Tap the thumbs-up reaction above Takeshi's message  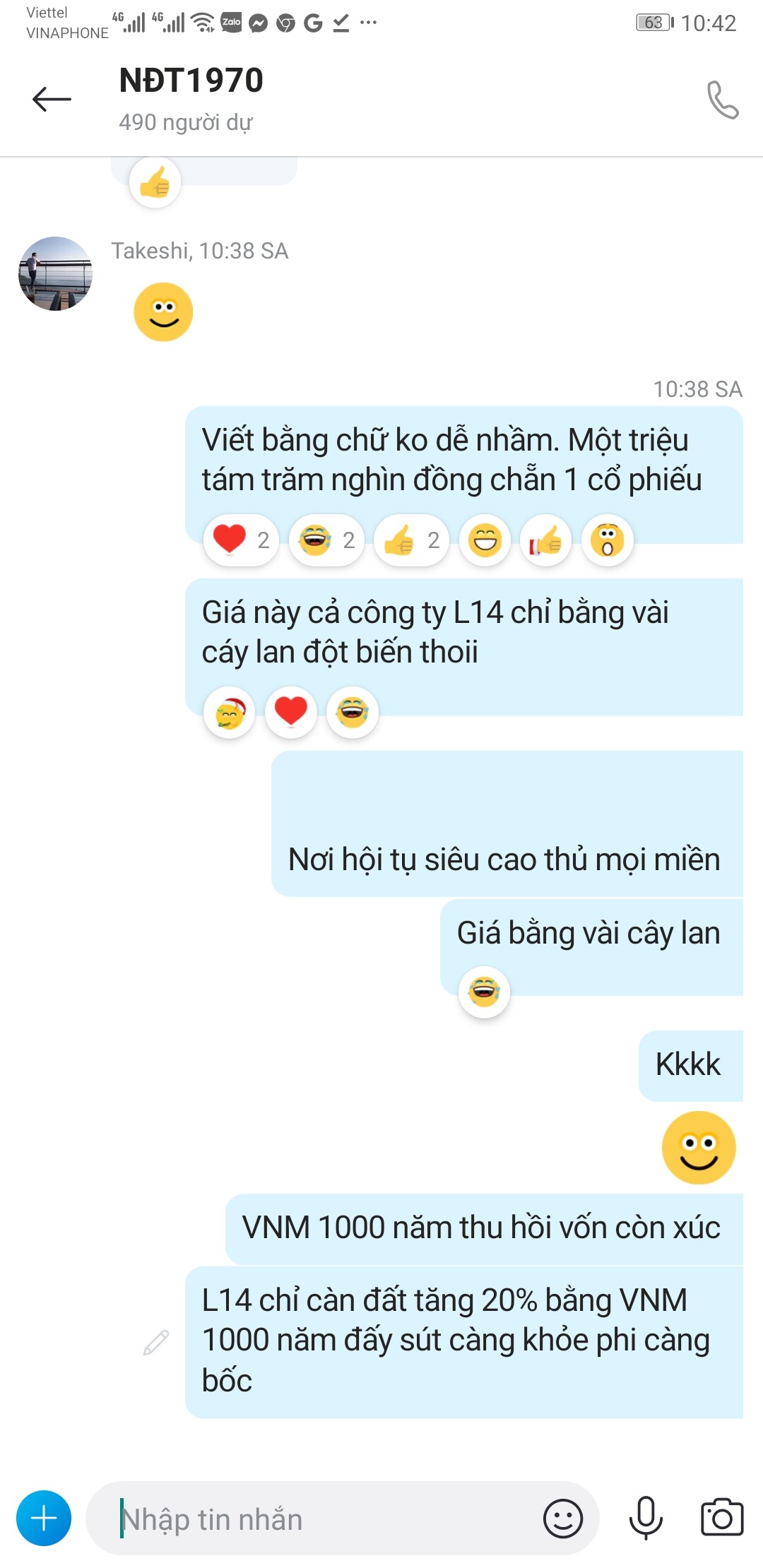click(x=155, y=183)
